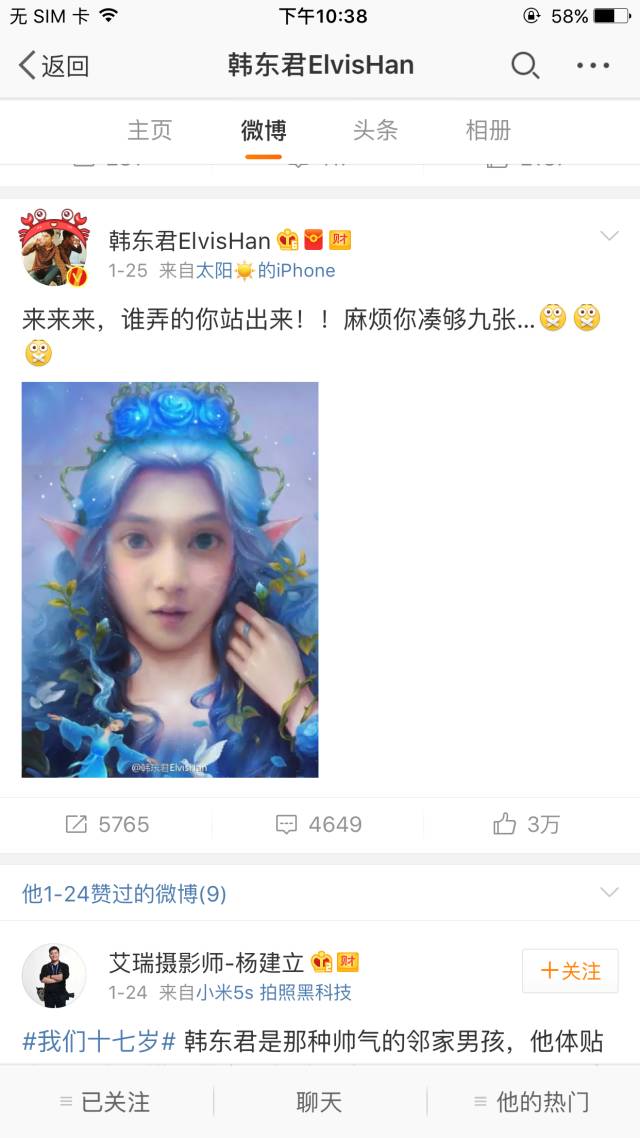Switch to the 主页 tab
The width and height of the screenshot is (640, 1138).
pos(150,130)
